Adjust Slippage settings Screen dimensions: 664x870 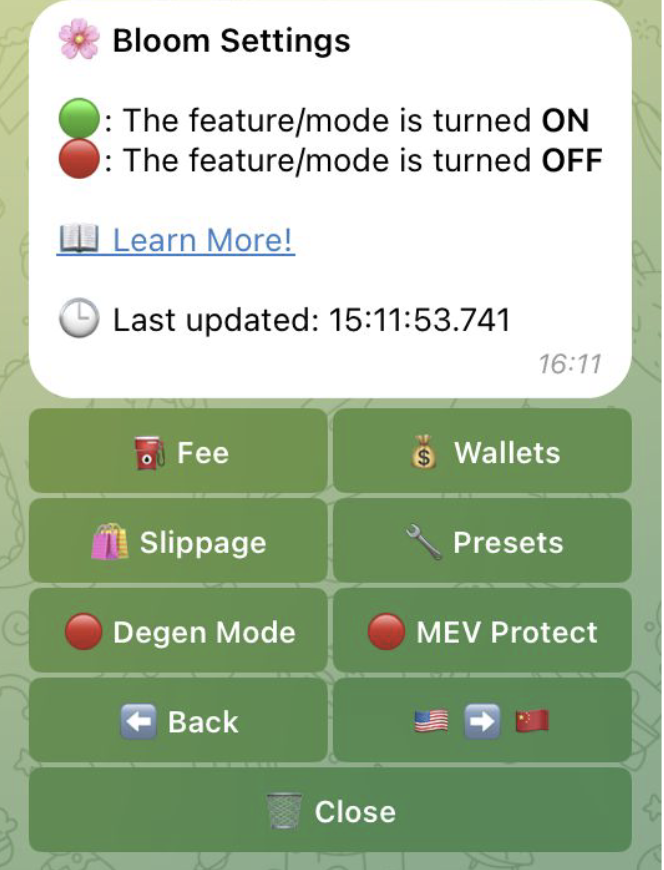click(x=178, y=542)
